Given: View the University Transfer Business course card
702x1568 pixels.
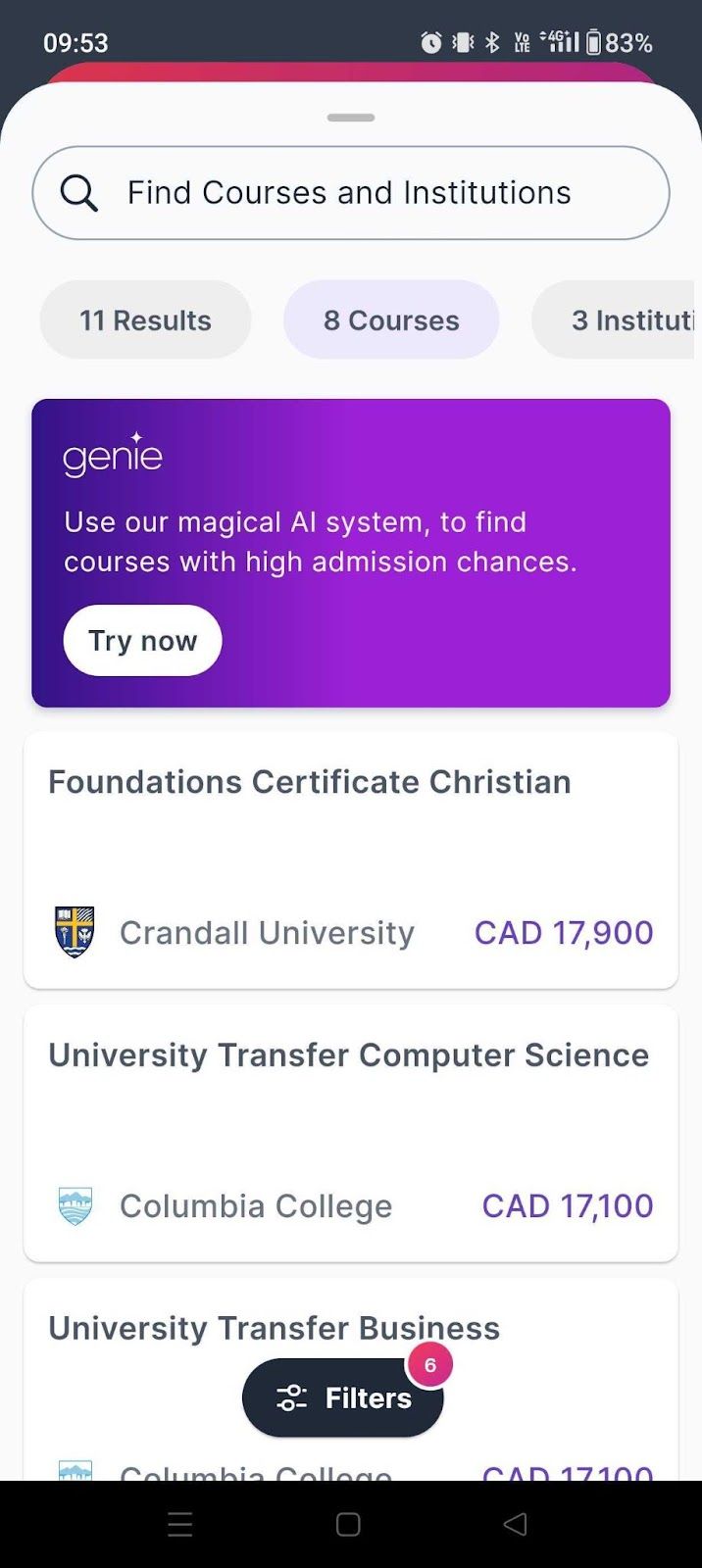Looking at the screenshot, I should tap(351, 1380).
